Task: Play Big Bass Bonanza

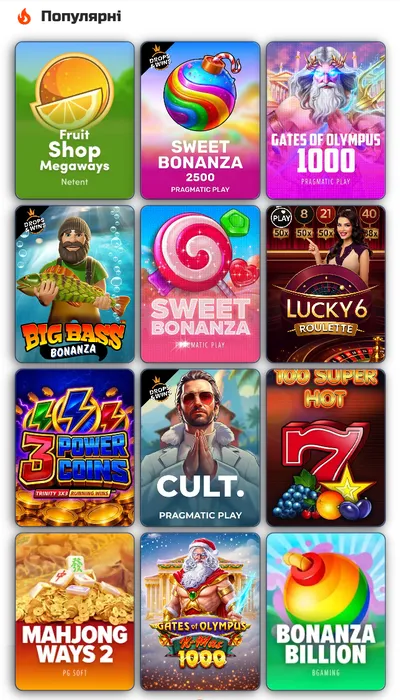Action: (x=75, y=284)
